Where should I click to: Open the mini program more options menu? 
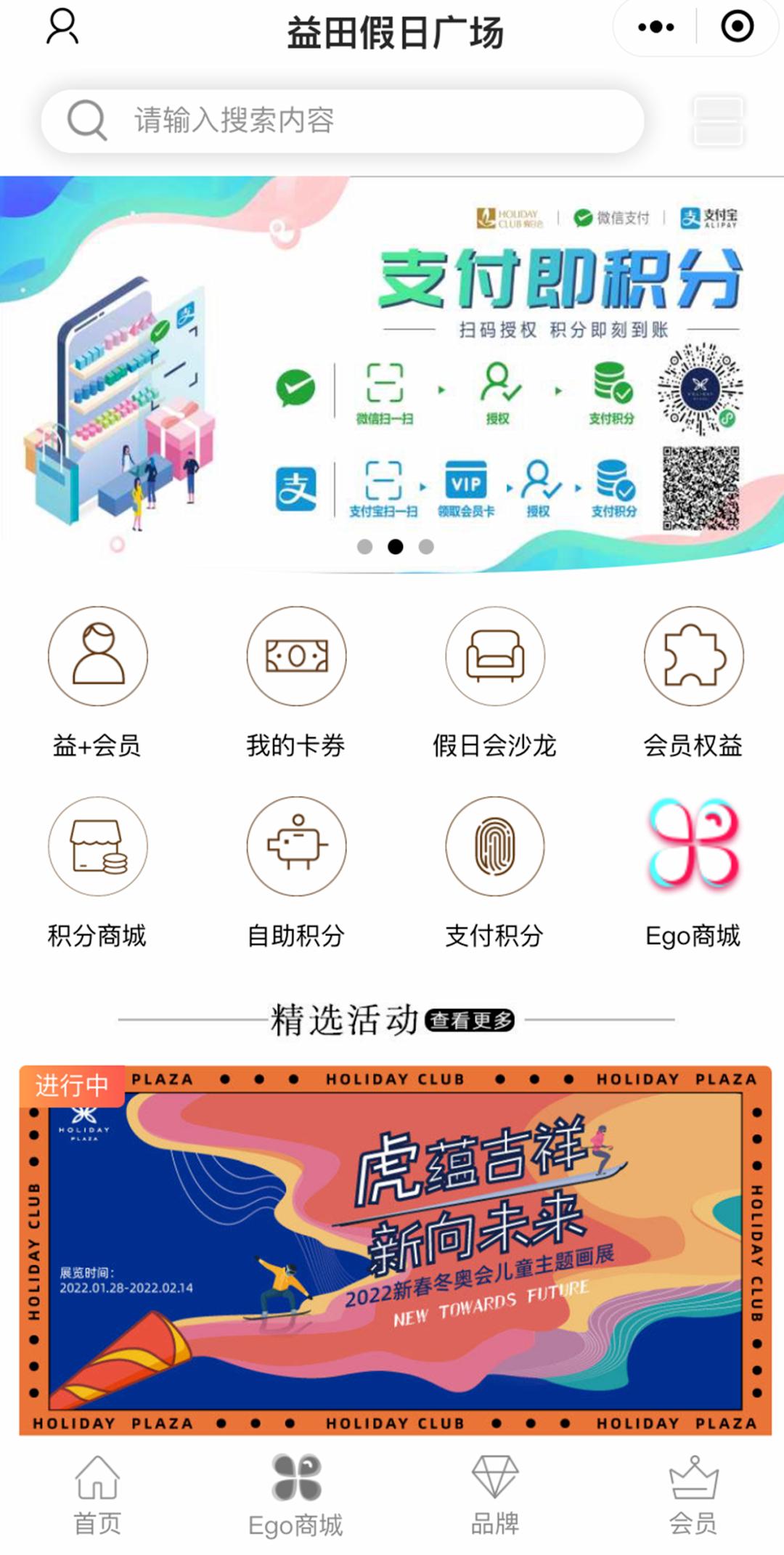coord(656,28)
